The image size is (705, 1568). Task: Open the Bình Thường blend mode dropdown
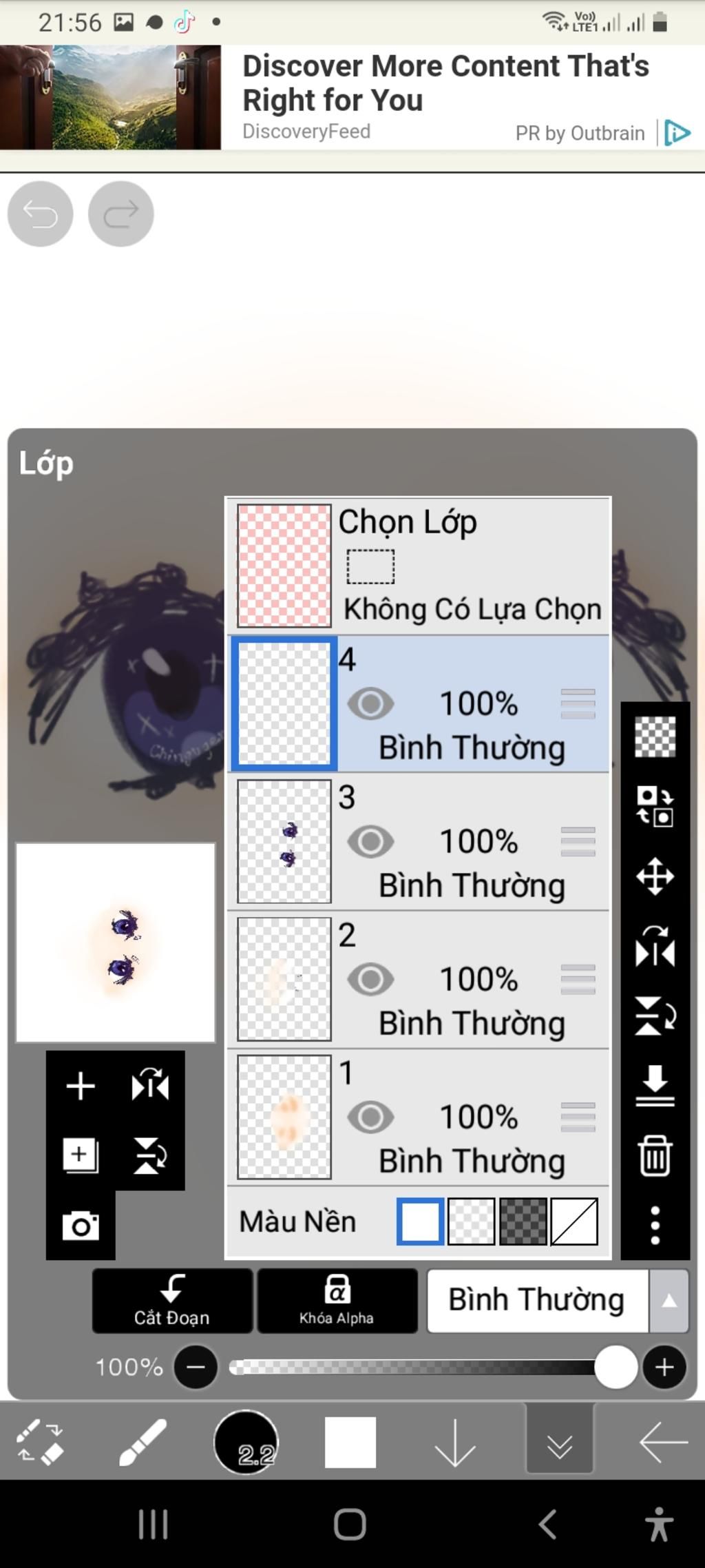point(558,1301)
